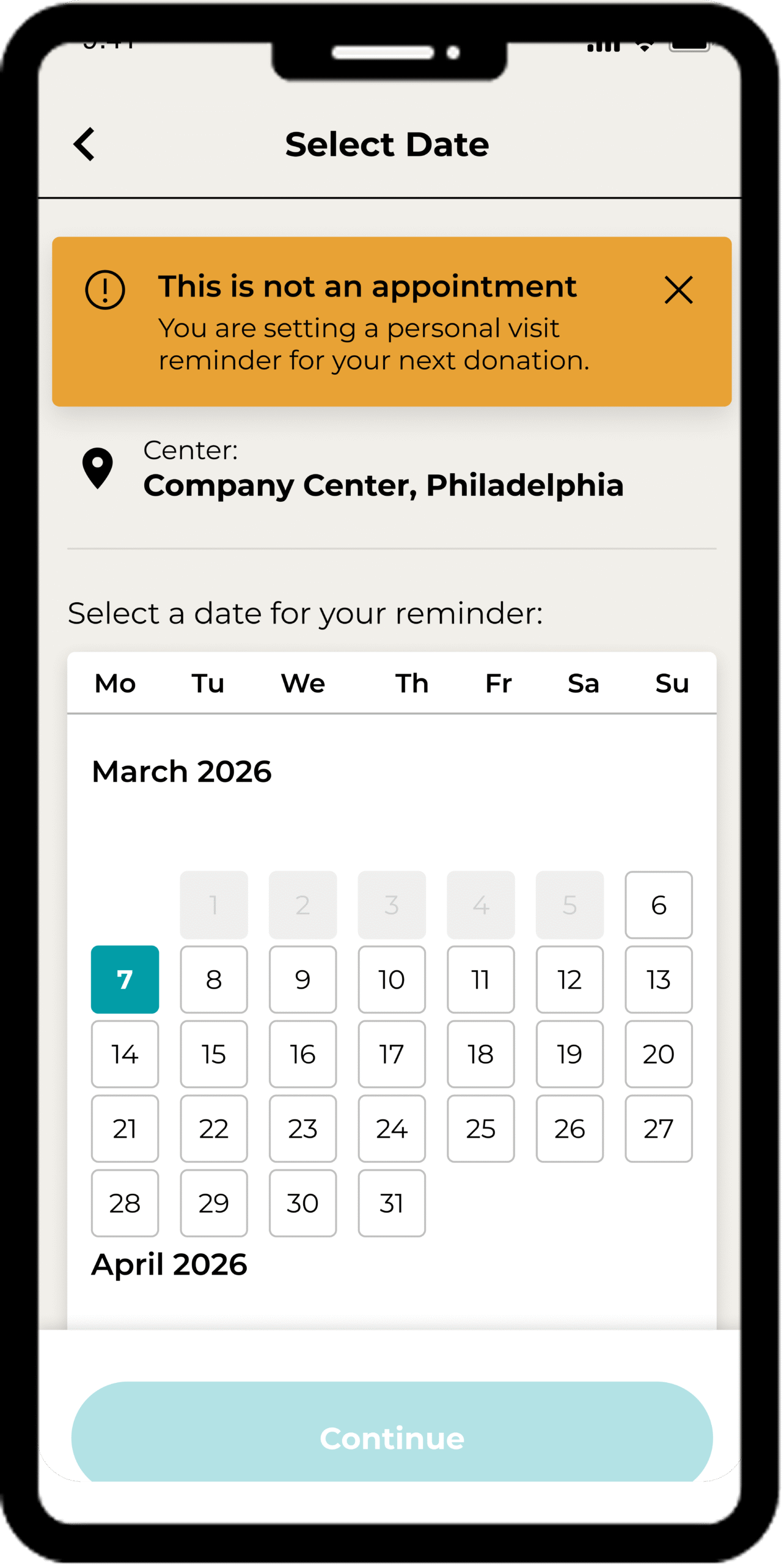784x1565 pixels.
Task: Select the Mo weekday column header
Action: click(116, 683)
